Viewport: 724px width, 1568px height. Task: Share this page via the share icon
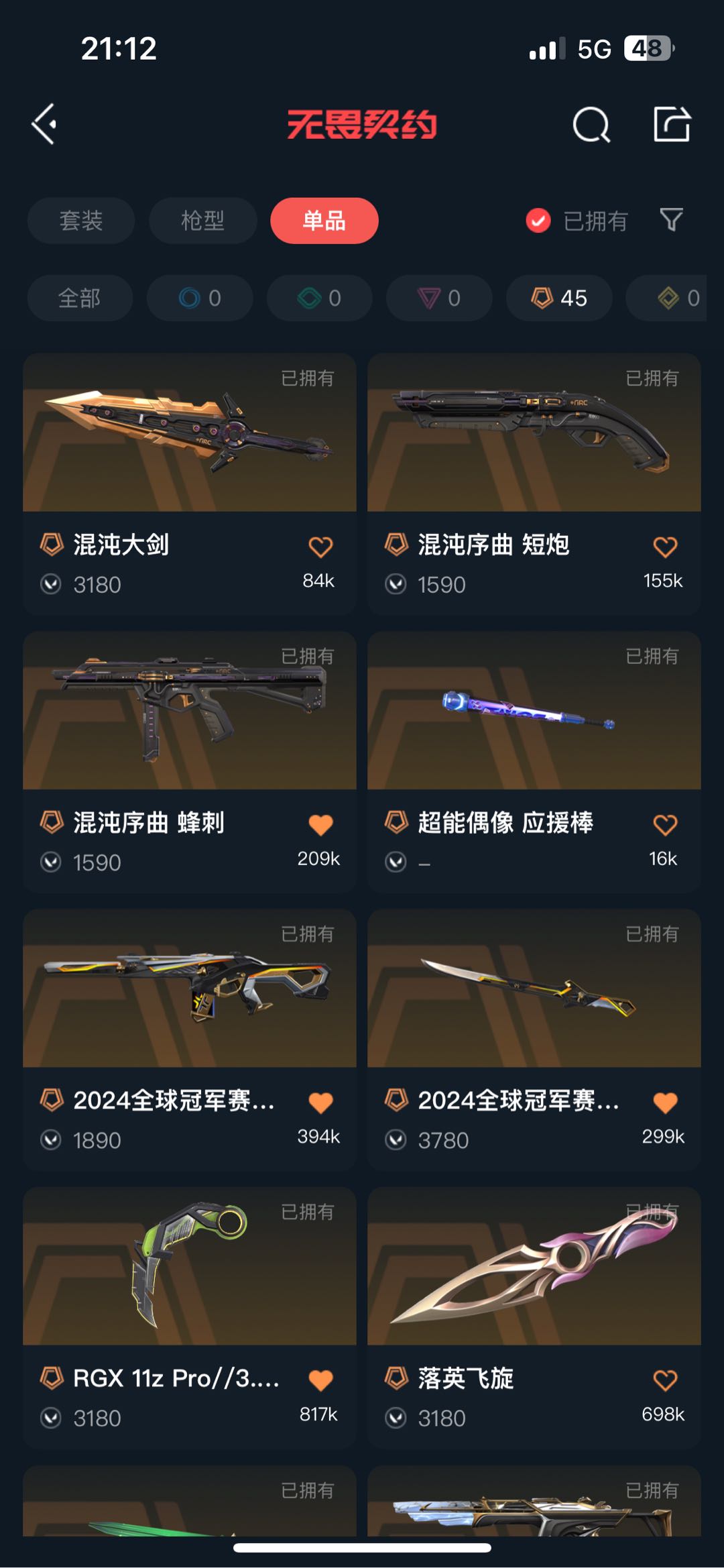click(x=672, y=124)
